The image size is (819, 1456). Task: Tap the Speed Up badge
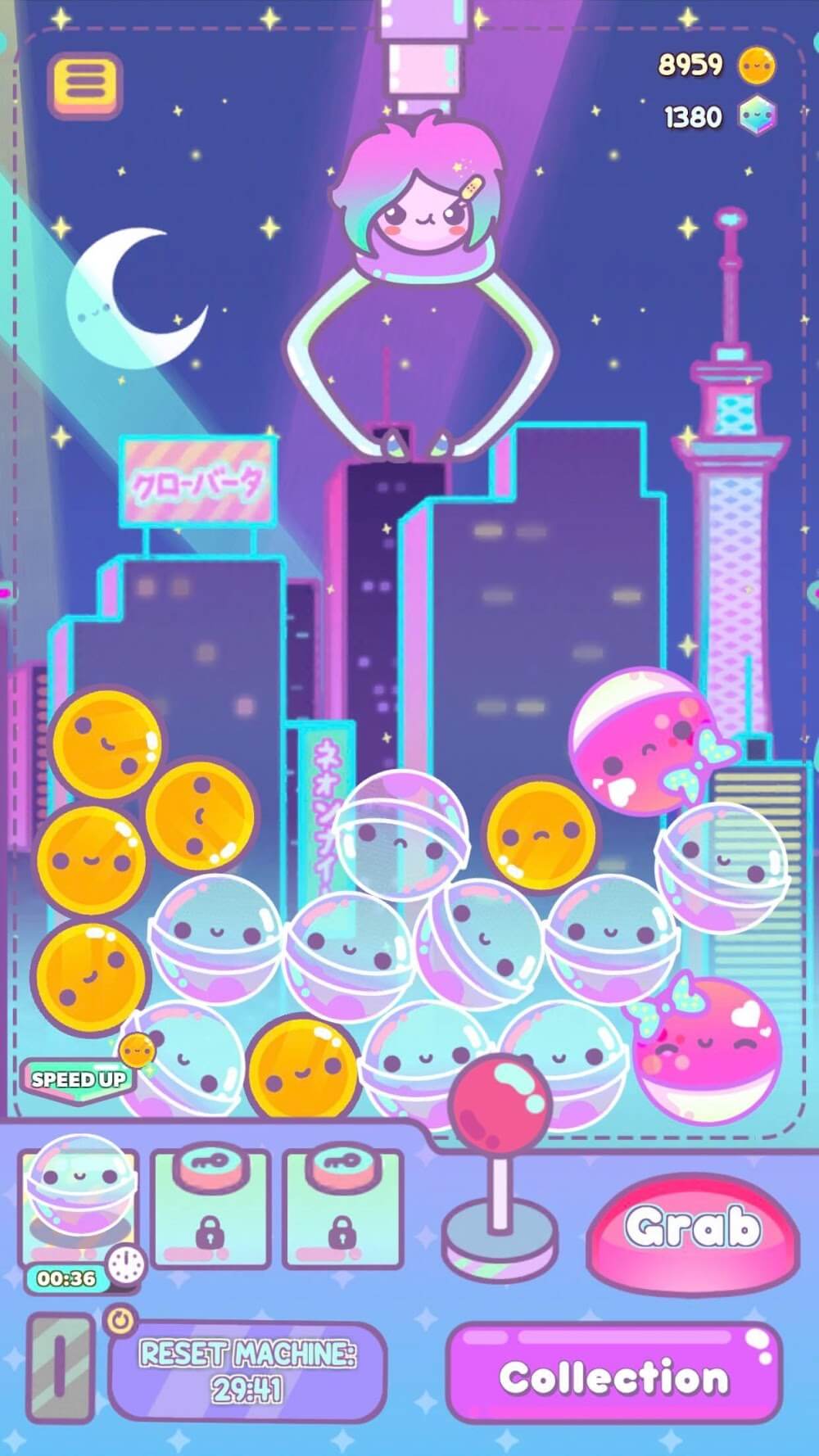coord(79,1078)
